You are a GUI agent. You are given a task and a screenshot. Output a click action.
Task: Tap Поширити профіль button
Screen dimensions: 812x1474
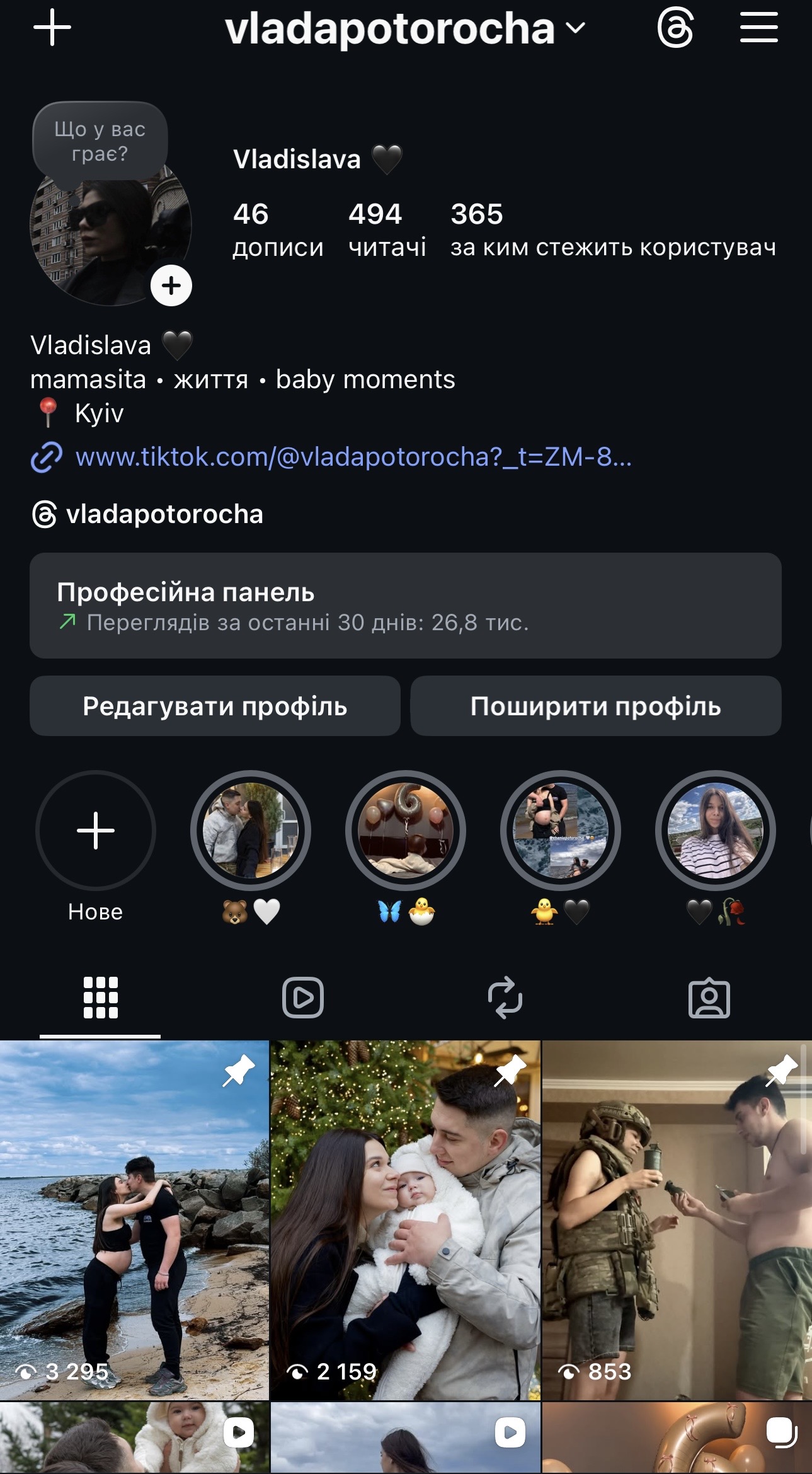595,706
